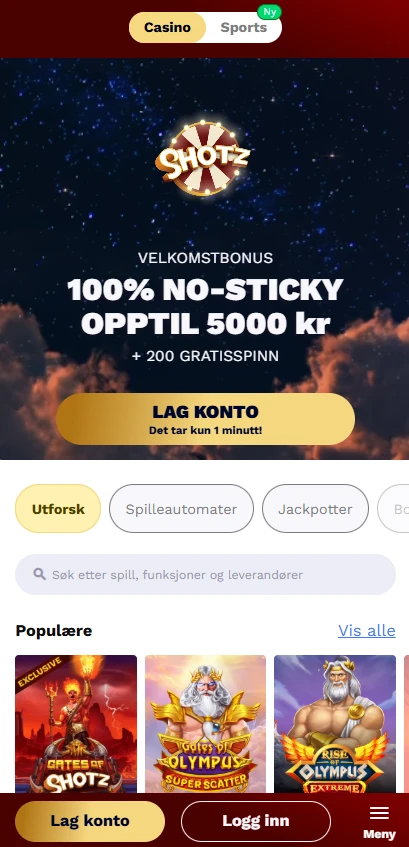This screenshot has width=409, height=847.
Task: Focus the game search field
Action: (205, 575)
